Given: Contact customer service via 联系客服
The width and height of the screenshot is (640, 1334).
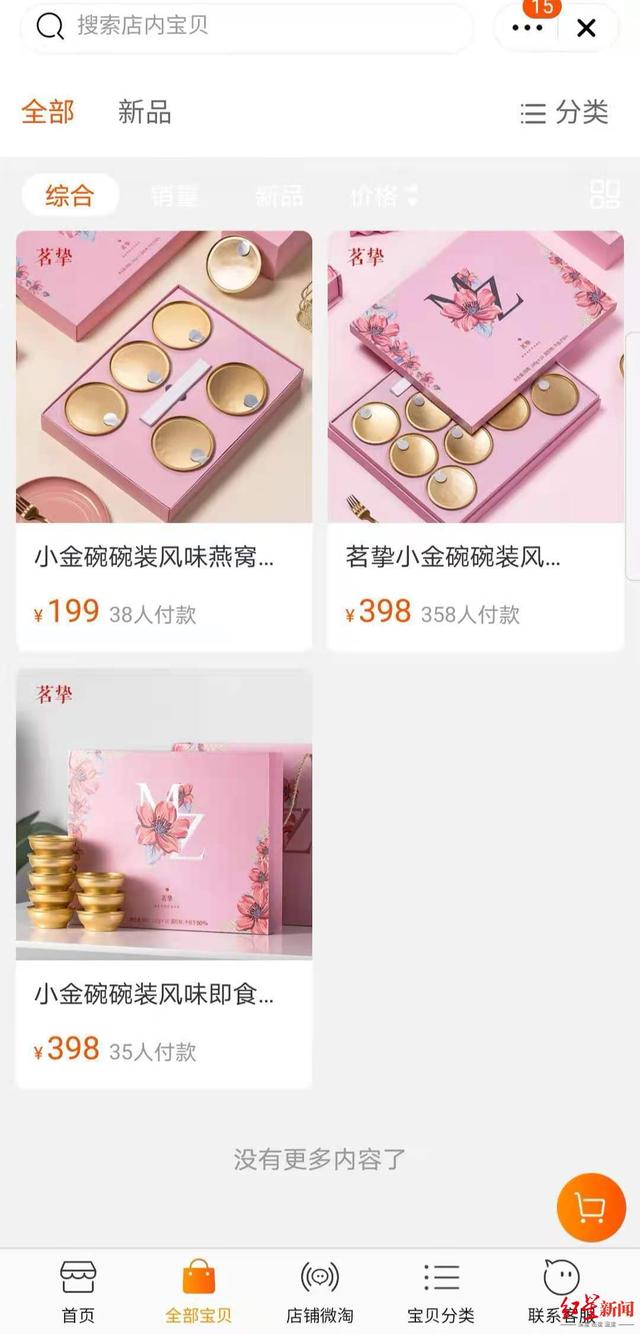Looking at the screenshot, I should coord(562,1291).
